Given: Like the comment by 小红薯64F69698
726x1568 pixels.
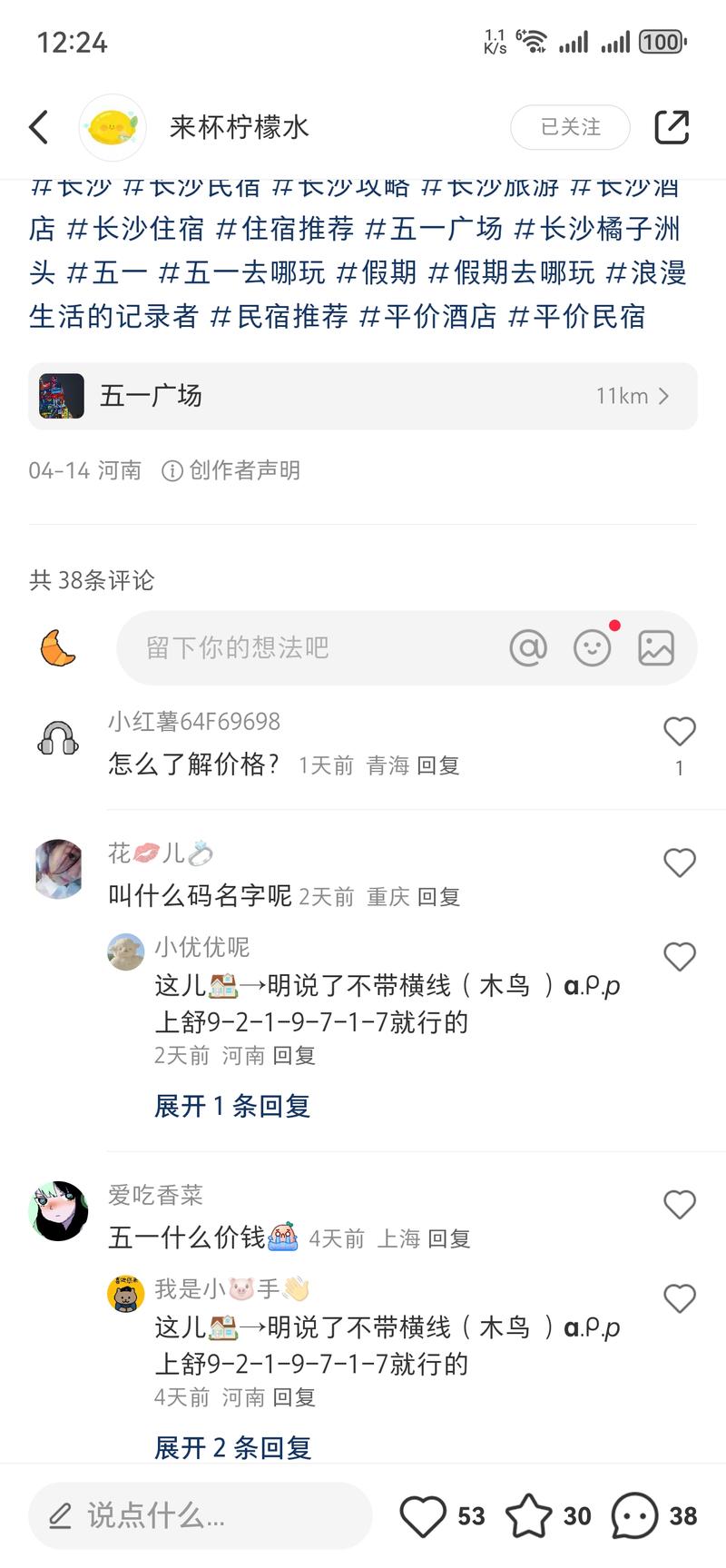Looking at the screenshot, I should [x=679, y=730].
